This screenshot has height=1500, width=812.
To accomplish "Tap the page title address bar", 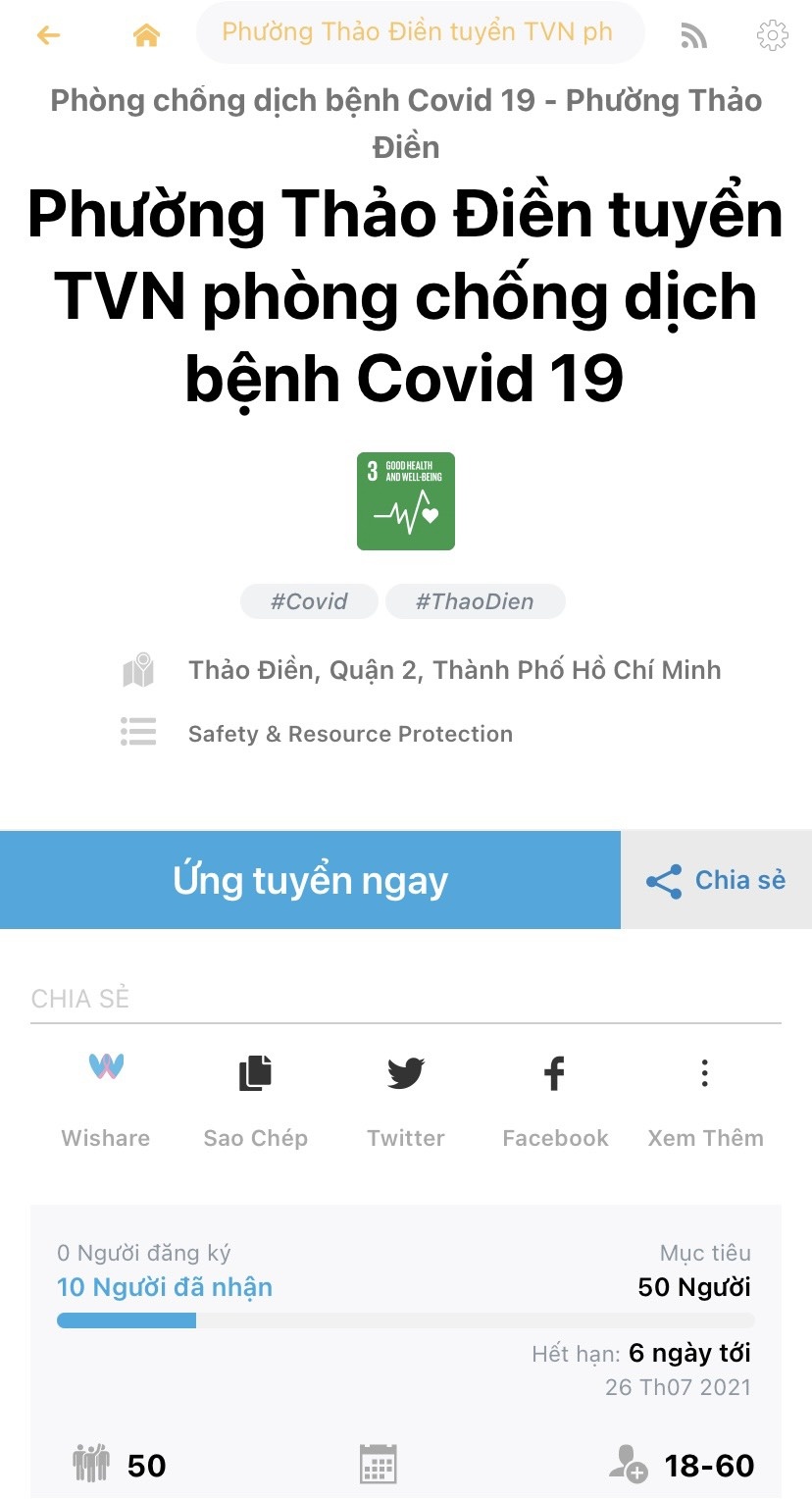I will 420,33.
